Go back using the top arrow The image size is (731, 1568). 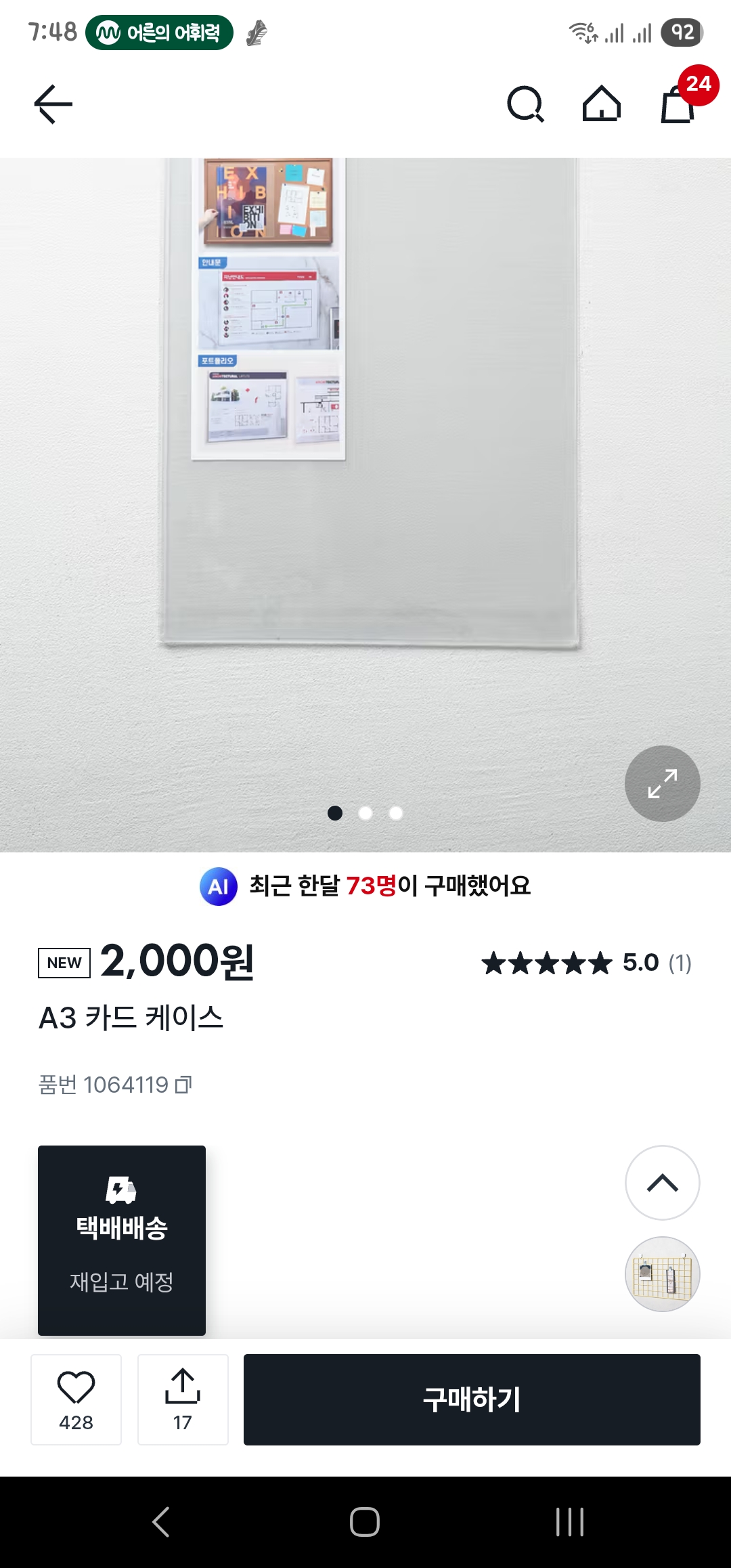[53, 104]
